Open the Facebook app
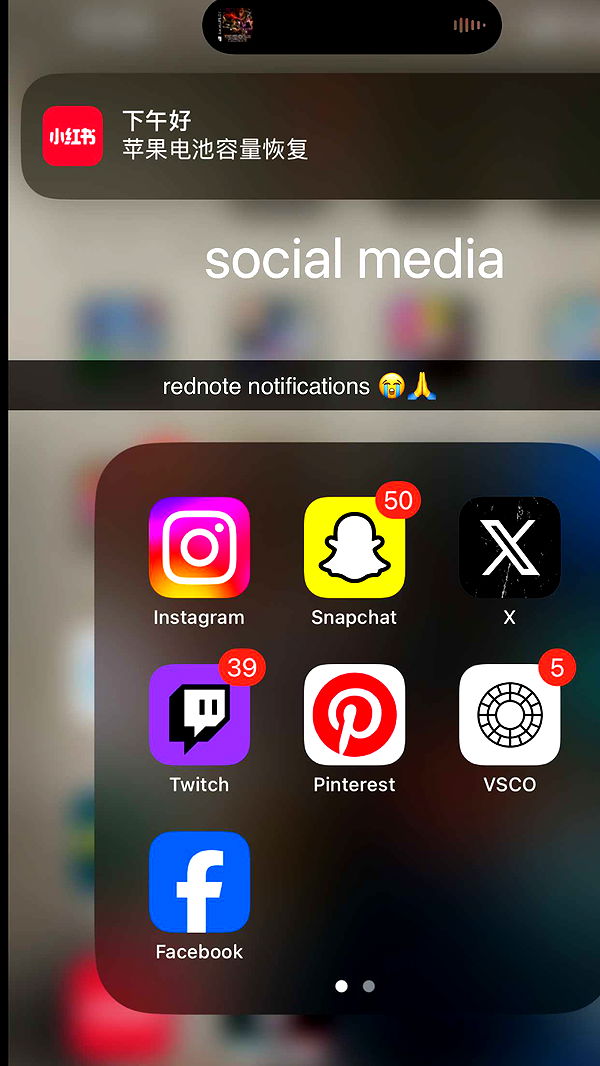 199,881
